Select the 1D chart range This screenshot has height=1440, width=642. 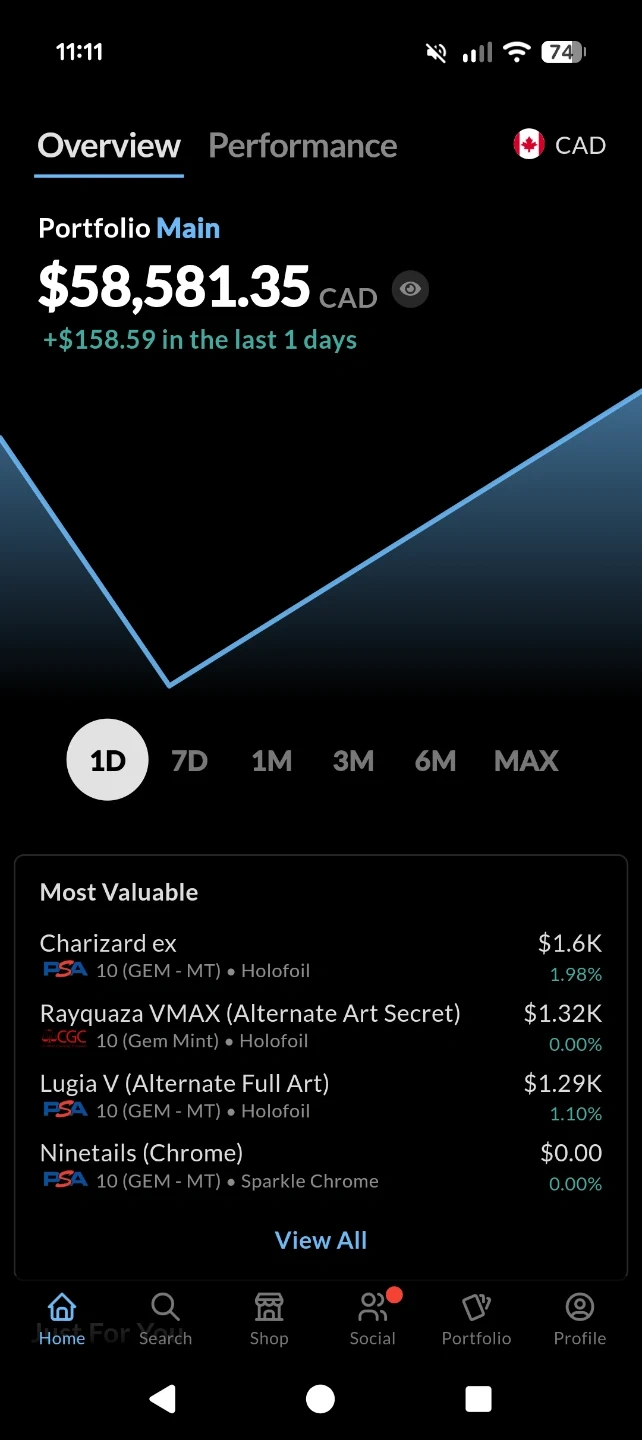[x=107, y=761]
